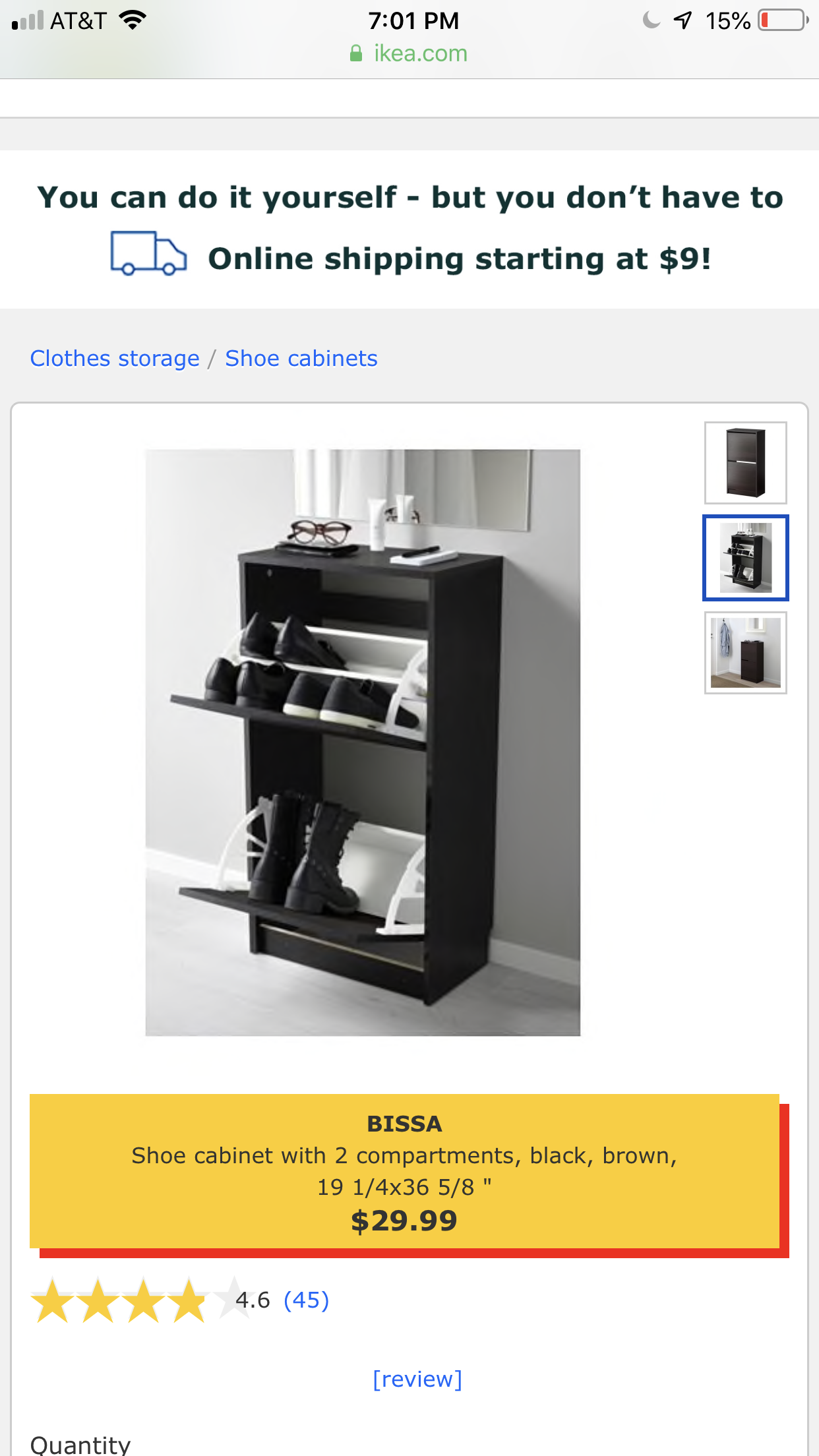Tap the ikea.com address bar
Viewport: 819px width, 1456px height.
click(409, 53)
